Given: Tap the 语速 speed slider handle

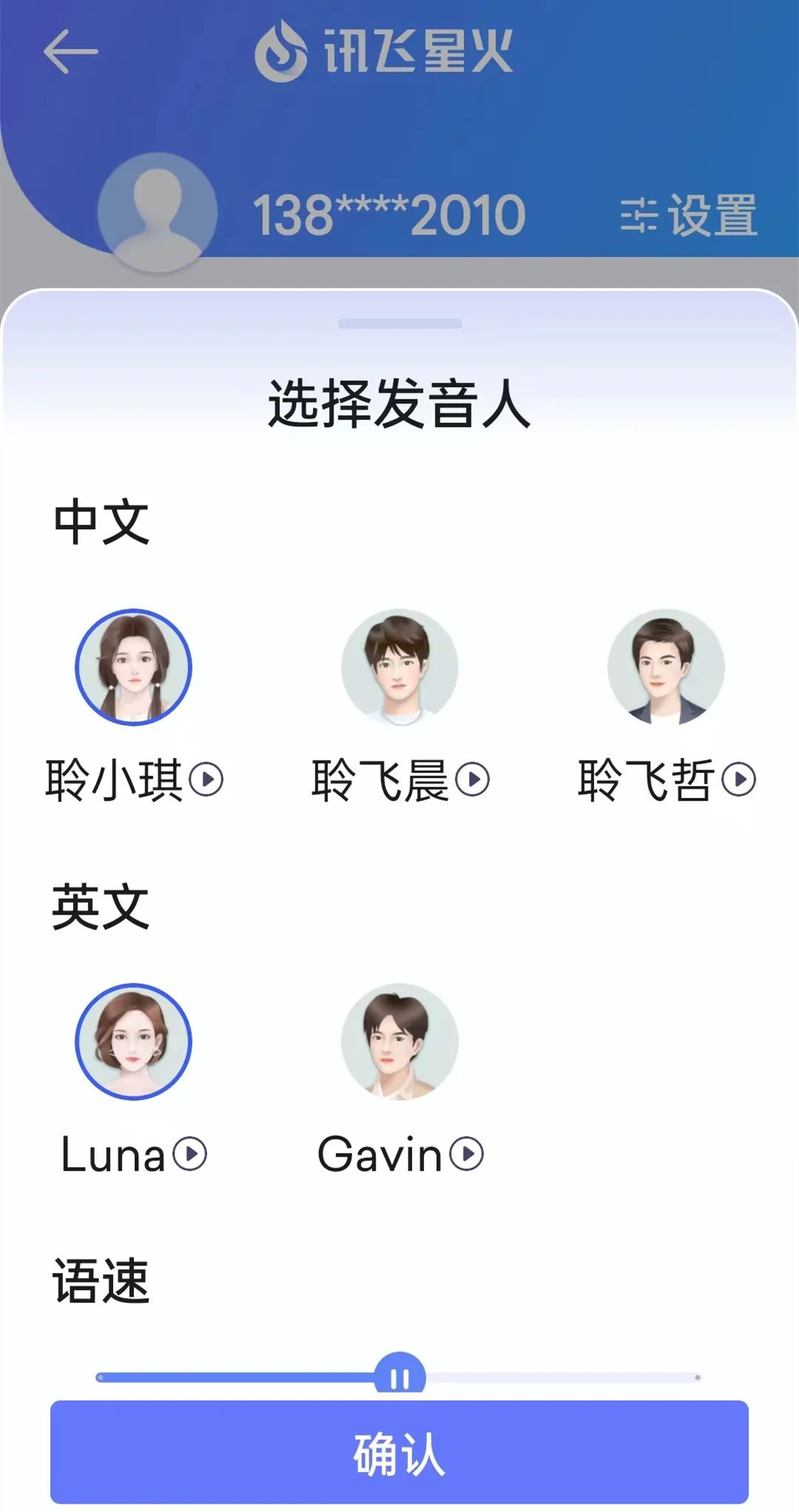Looking at the screenshot, I should tap(399, 1377).
